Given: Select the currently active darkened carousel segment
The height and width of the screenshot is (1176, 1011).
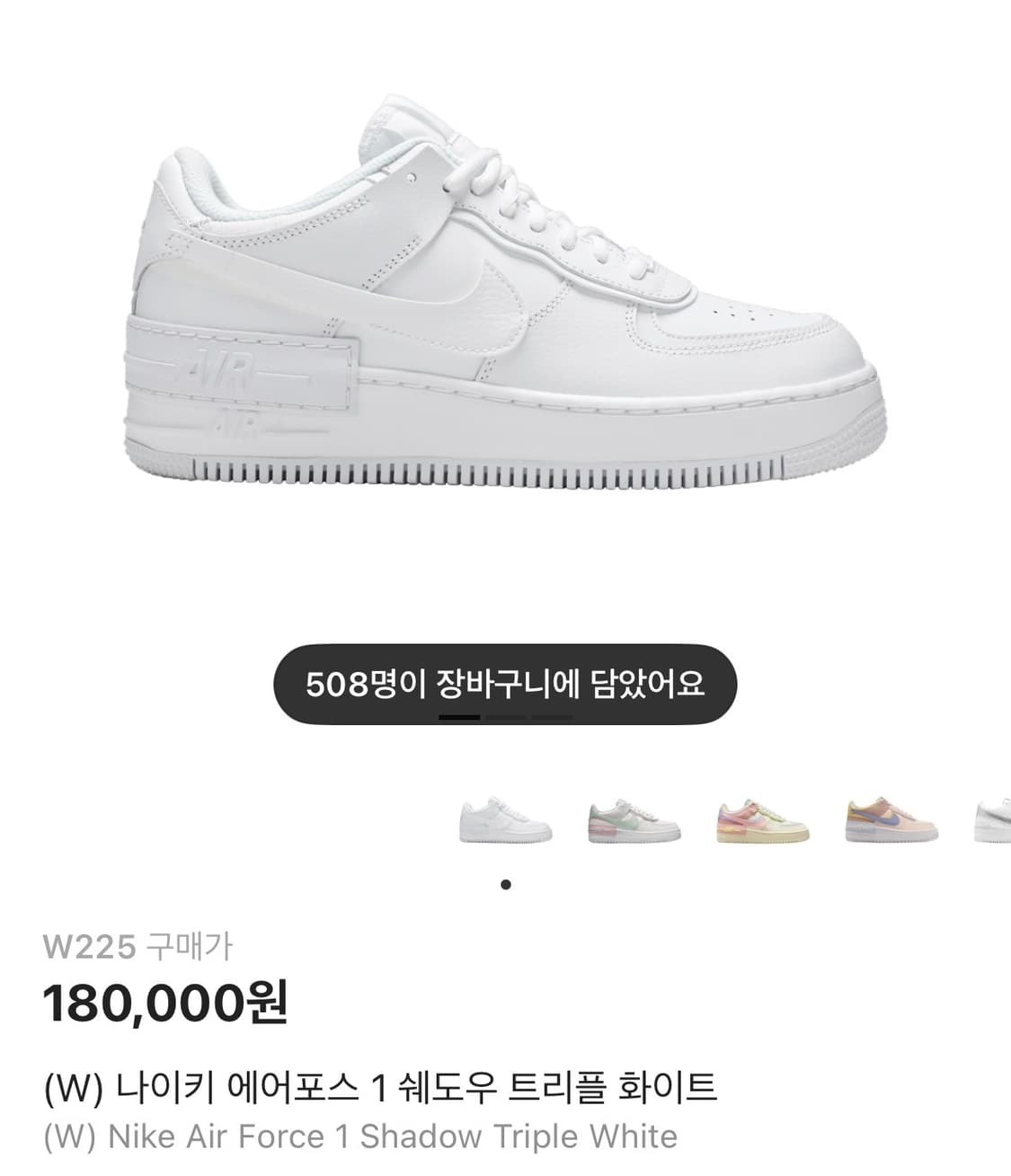Looking at the screenshot, I should tap(460, 718).
